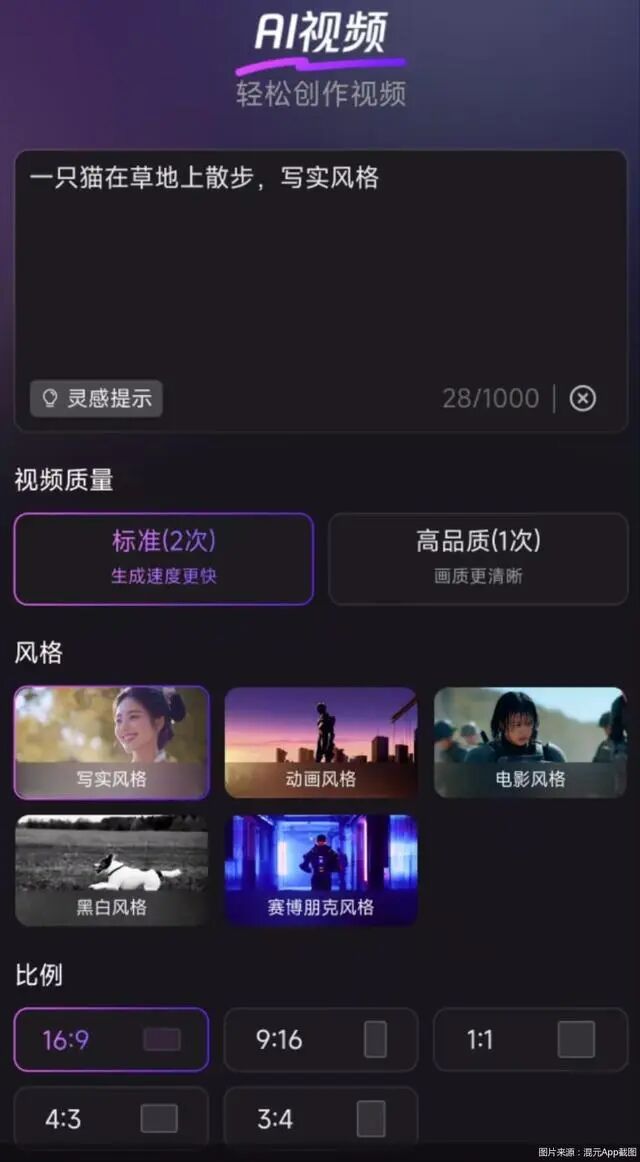Set the aspect ratio to 16:9
Image resolution: width=640 pixels, height=1162 pixels.
(112, 1039)
